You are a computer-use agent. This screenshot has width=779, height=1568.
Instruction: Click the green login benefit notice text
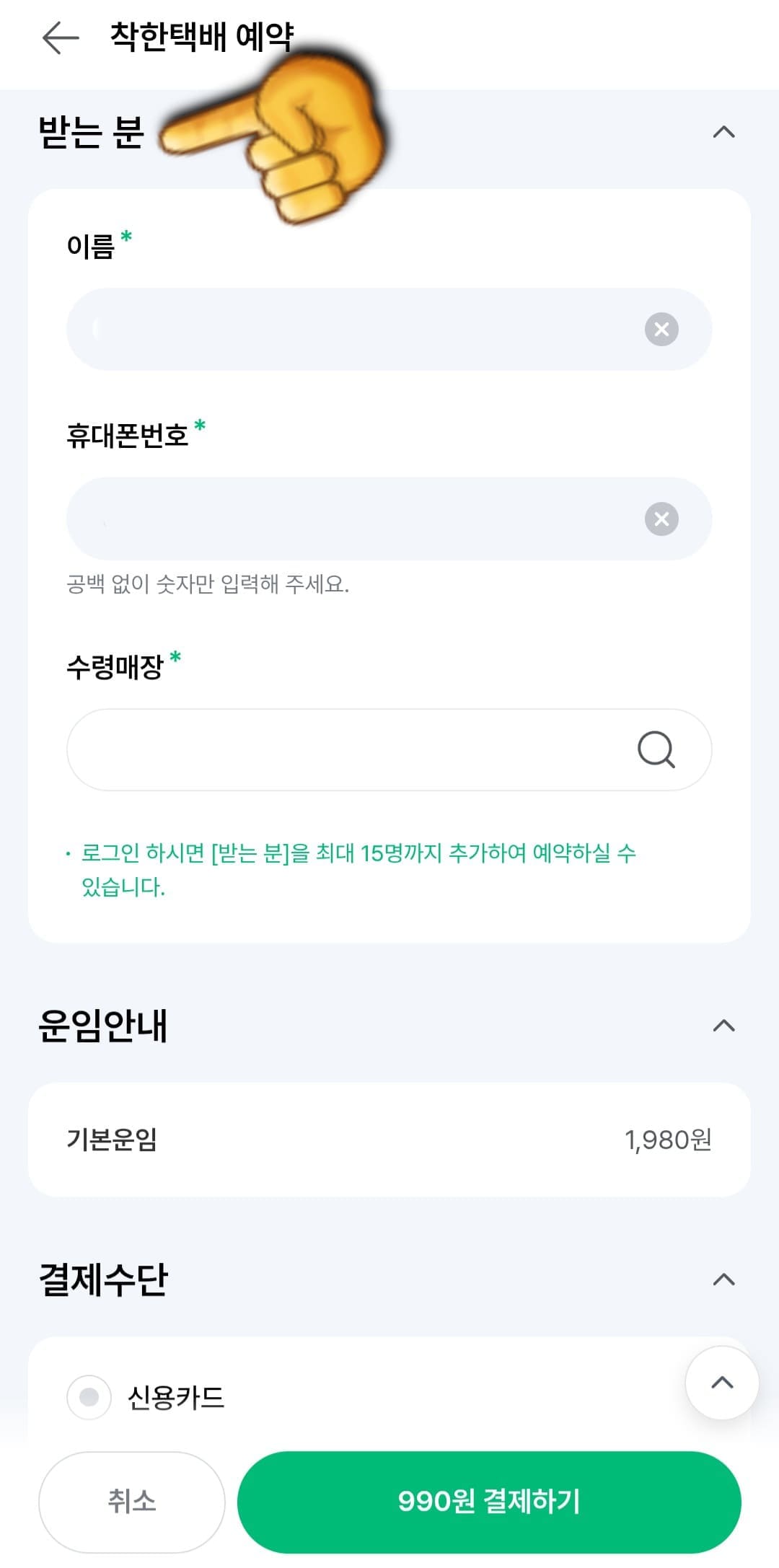(x=359, y=869)
